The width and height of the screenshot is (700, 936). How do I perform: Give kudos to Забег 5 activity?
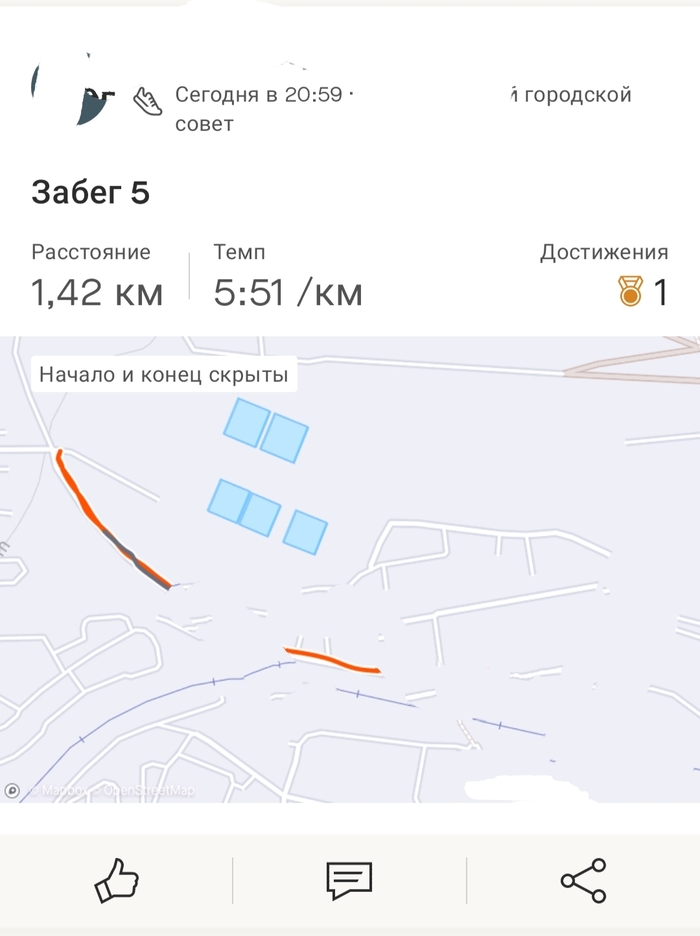click(116, 881)
